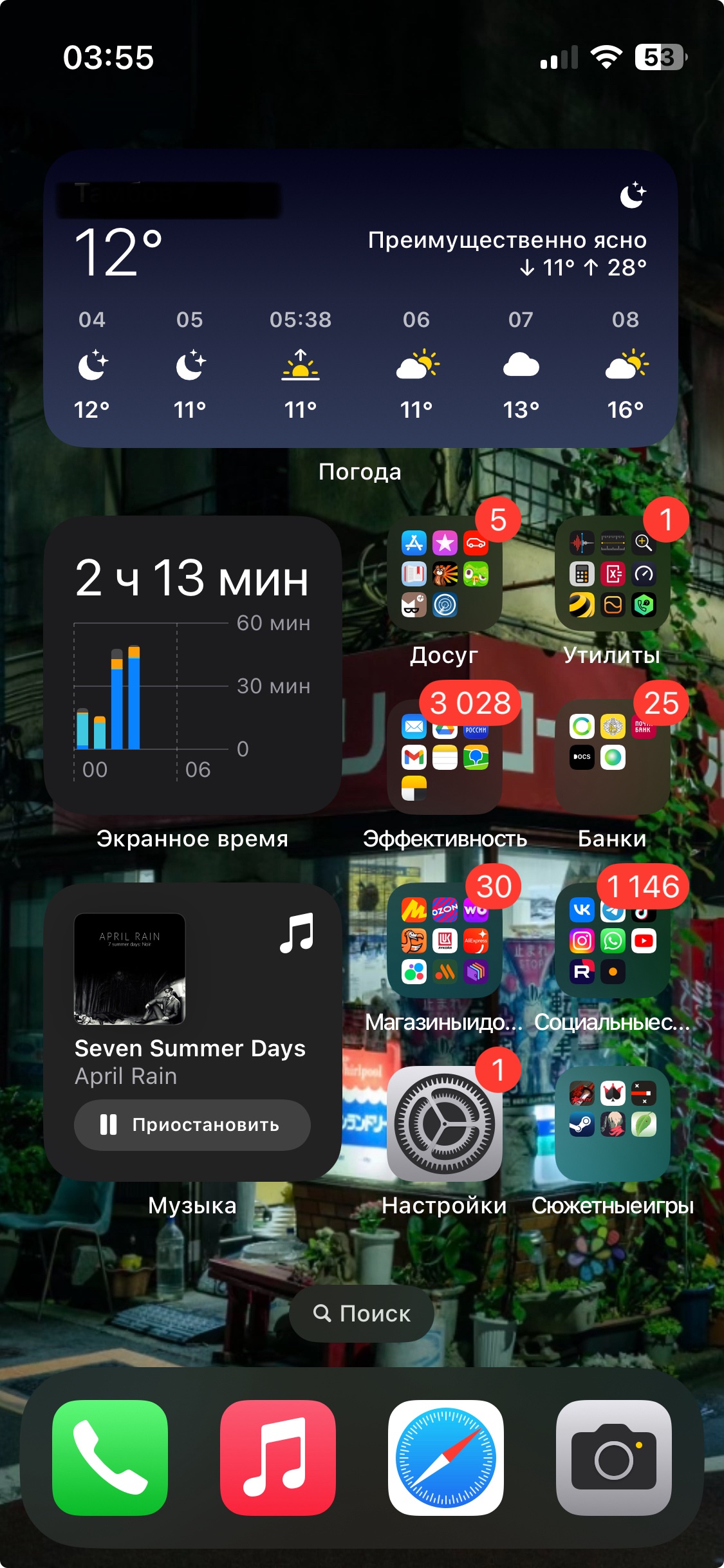Viewport: 724px width, 1568px height.
Task: Tap the April Rain album cover
Action: coord(130,969)
